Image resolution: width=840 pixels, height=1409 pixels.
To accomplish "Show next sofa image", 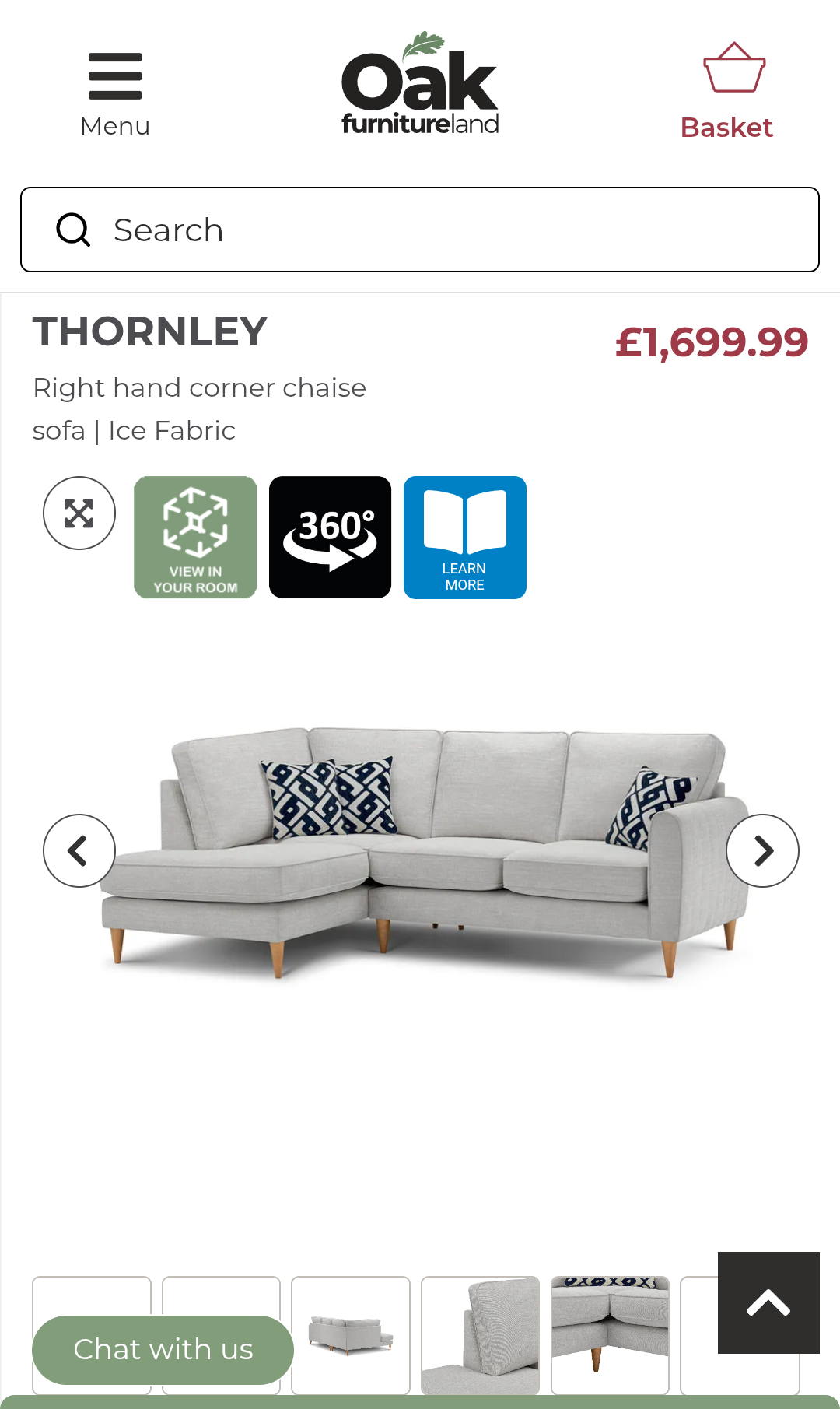I will [x=762, y=850].
